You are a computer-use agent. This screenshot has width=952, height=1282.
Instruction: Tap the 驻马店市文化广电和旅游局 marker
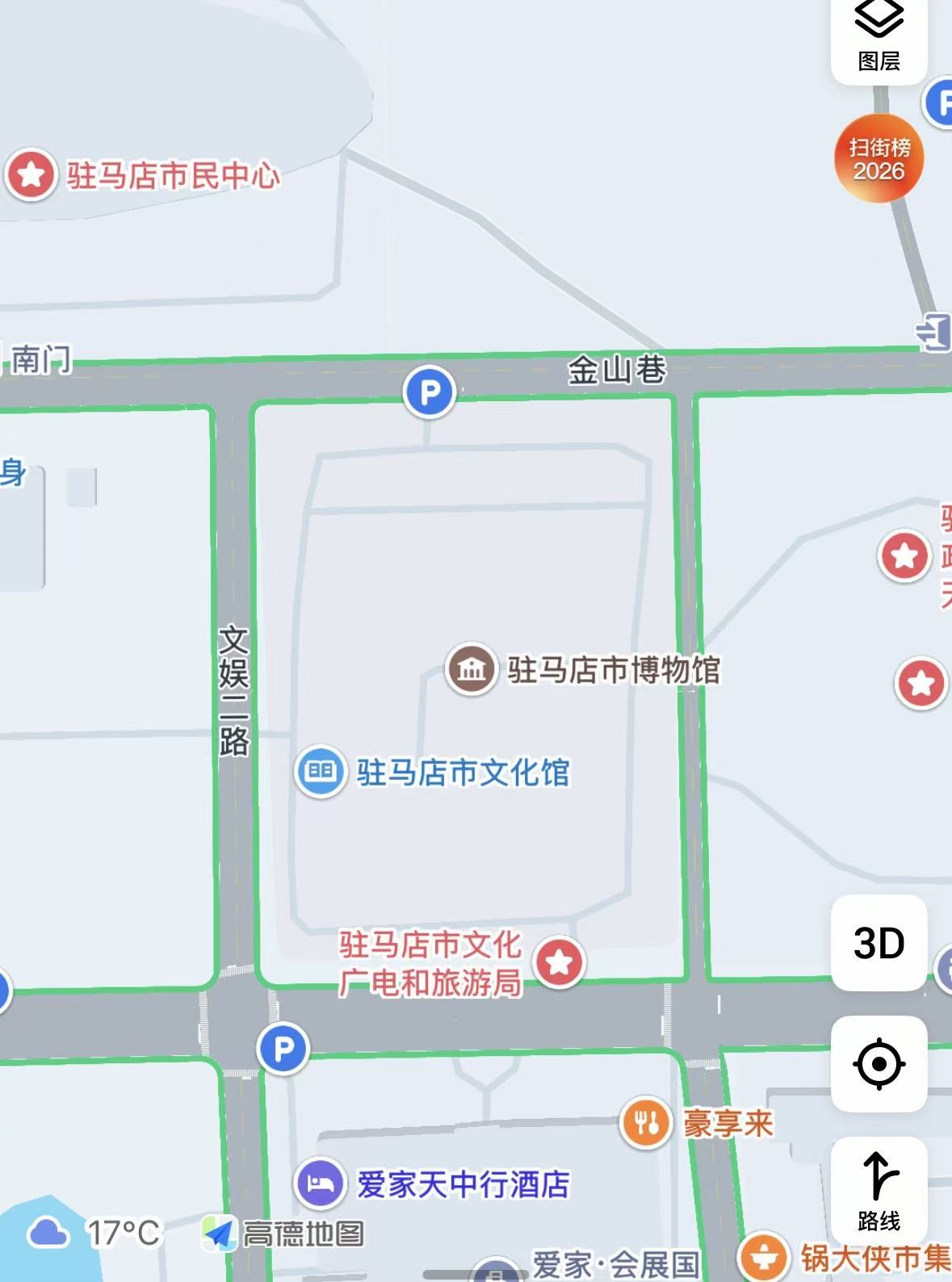[560, 961]
